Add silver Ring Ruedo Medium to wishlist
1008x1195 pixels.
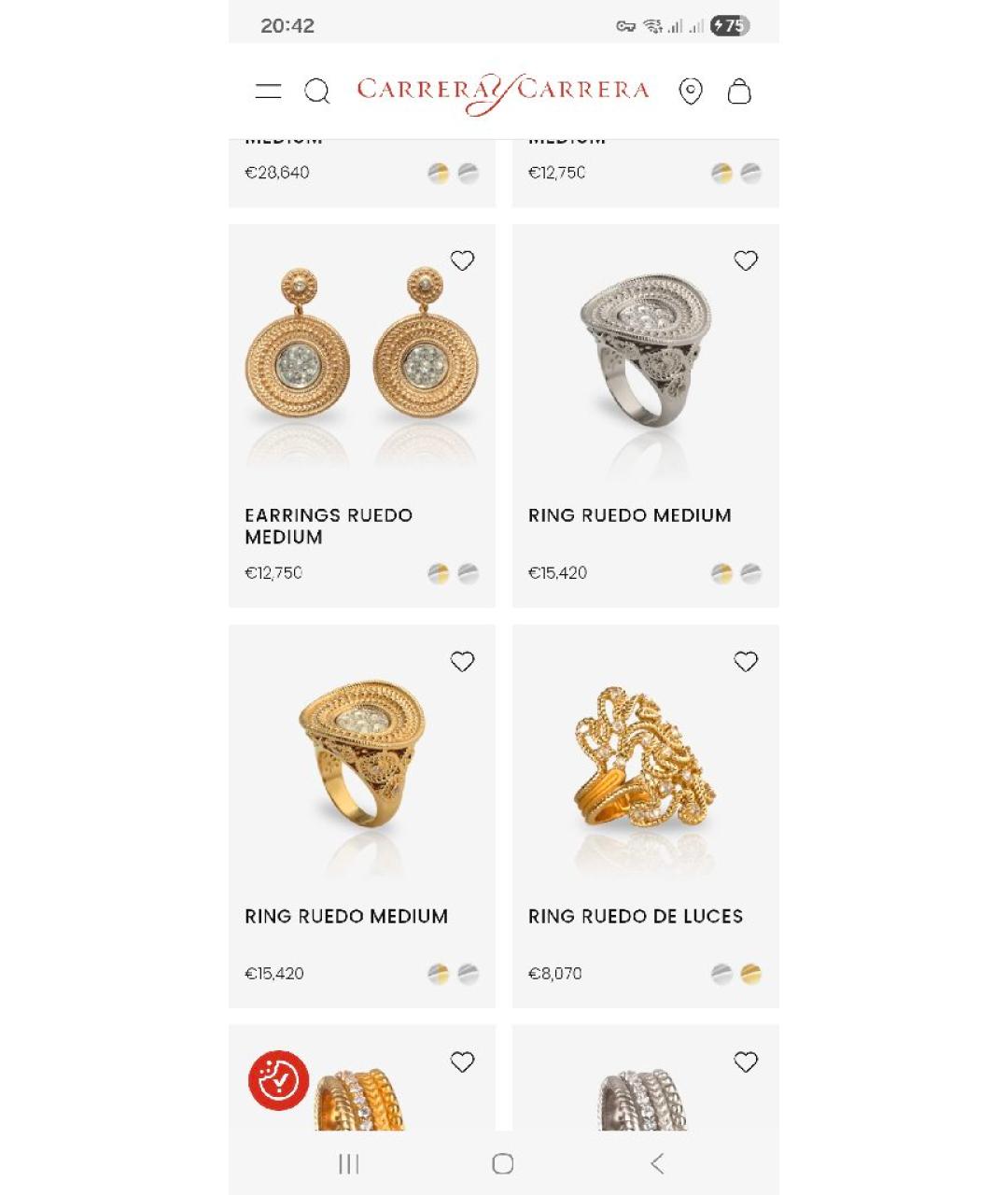tap(745, 260)
